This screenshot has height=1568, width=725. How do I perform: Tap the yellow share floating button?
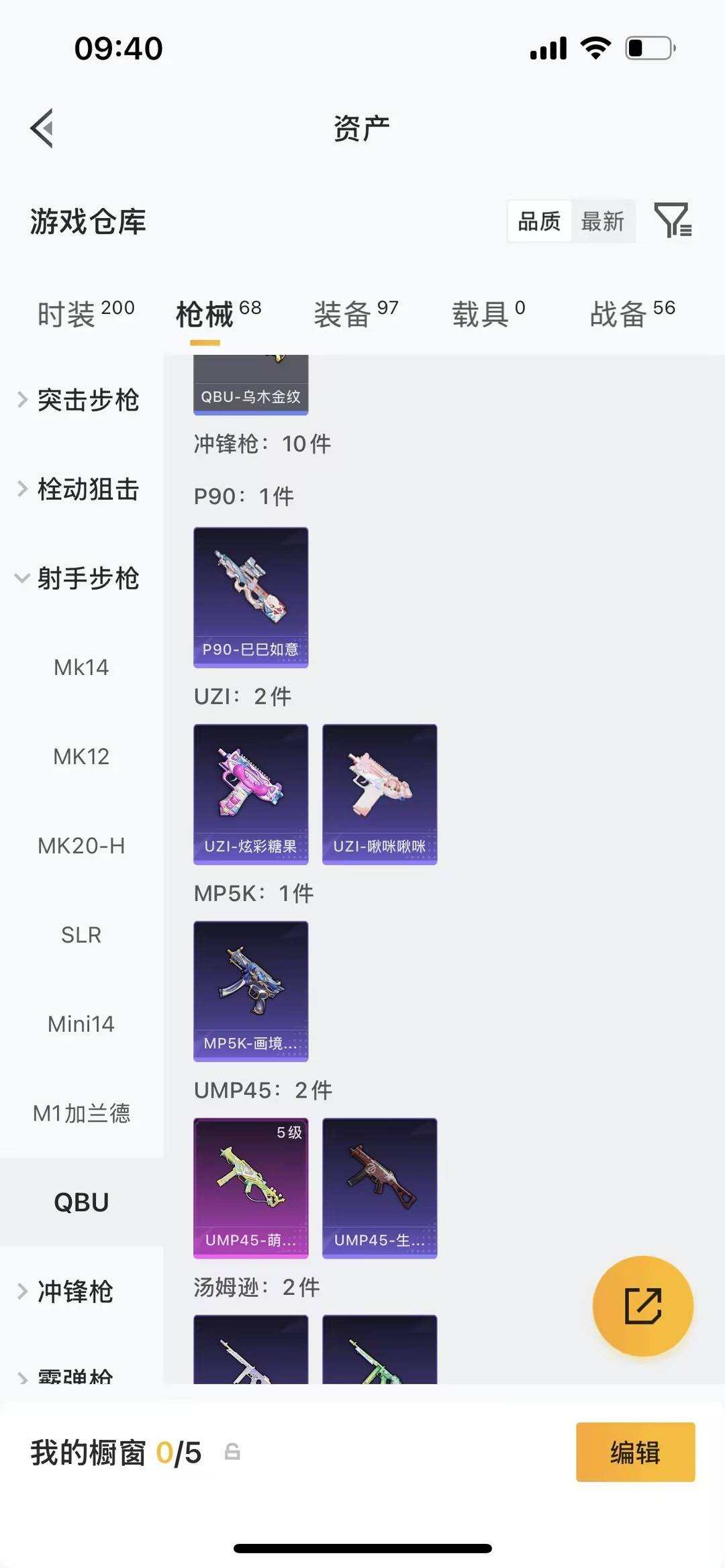(x=643, y=1307)
